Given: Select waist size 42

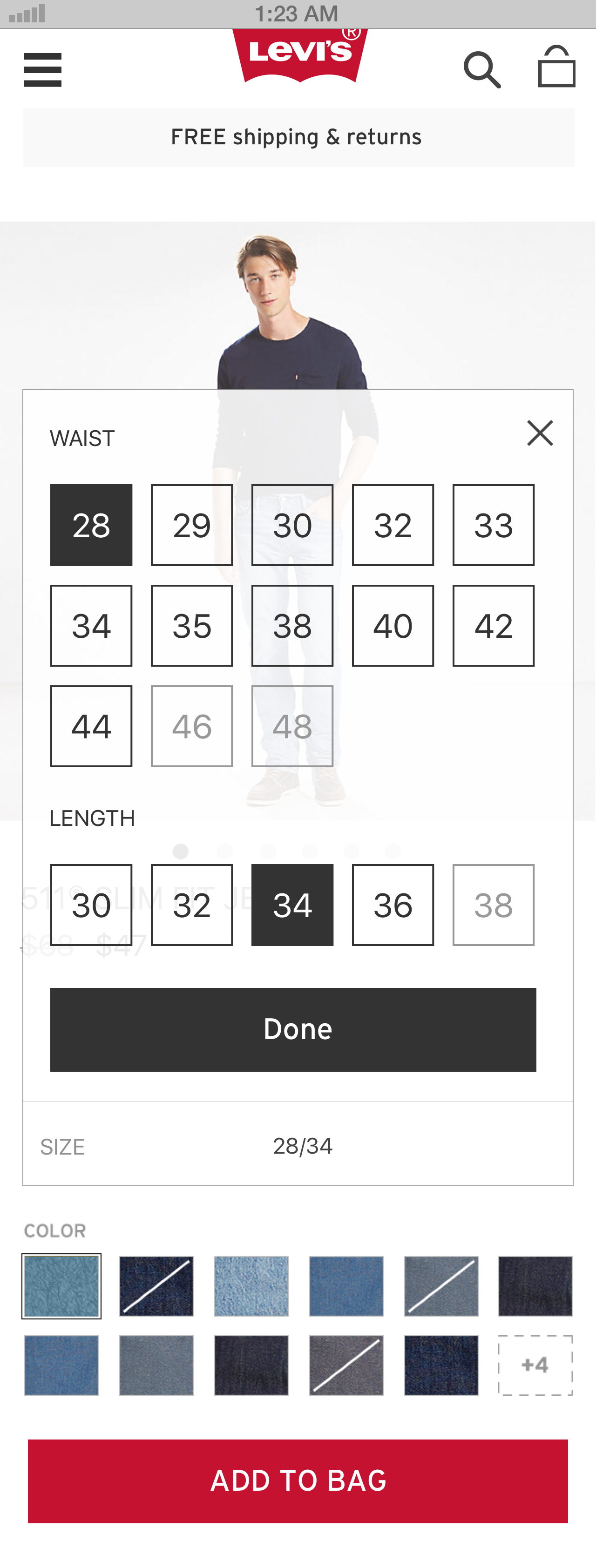Looking at the screenshot, I should [493, 626].
